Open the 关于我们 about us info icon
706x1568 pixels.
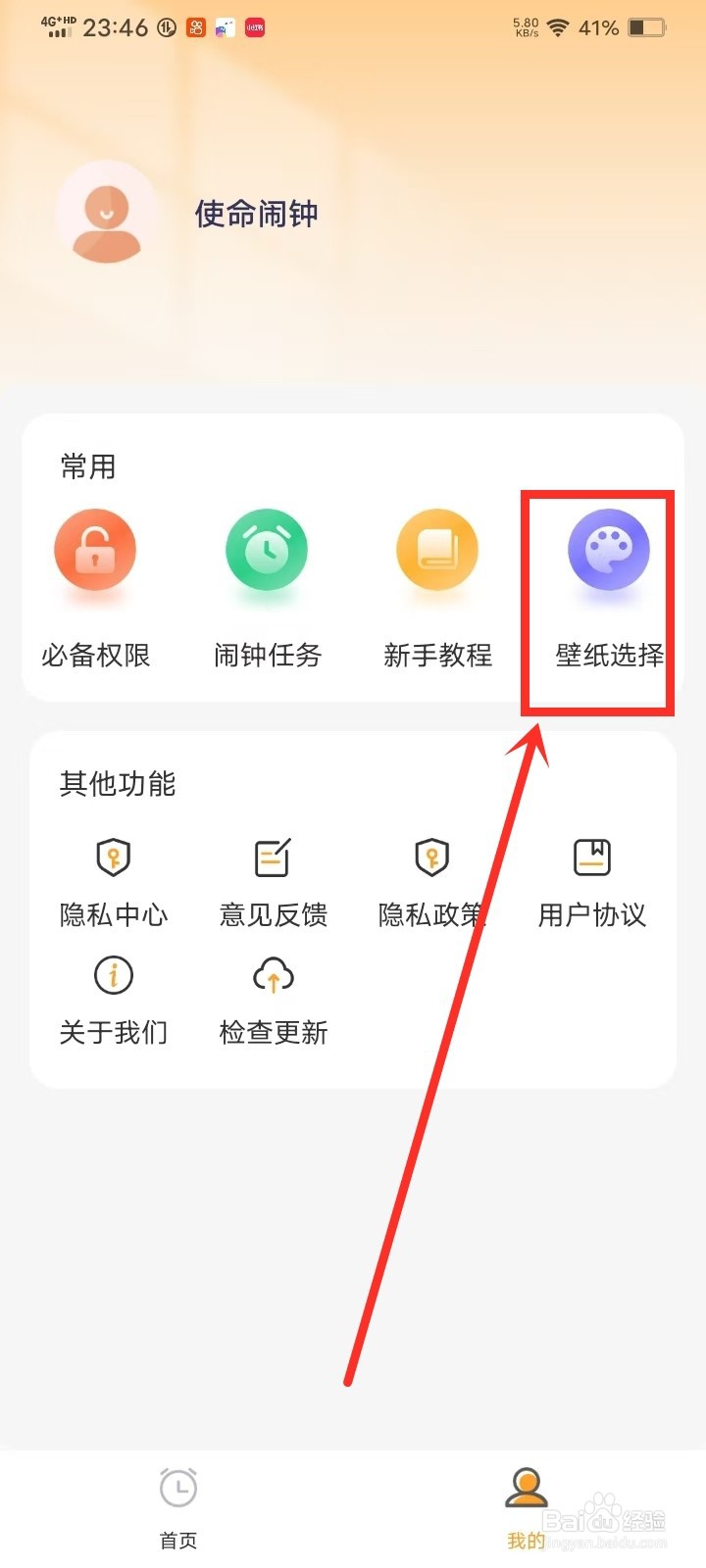[x=113, y=975]
